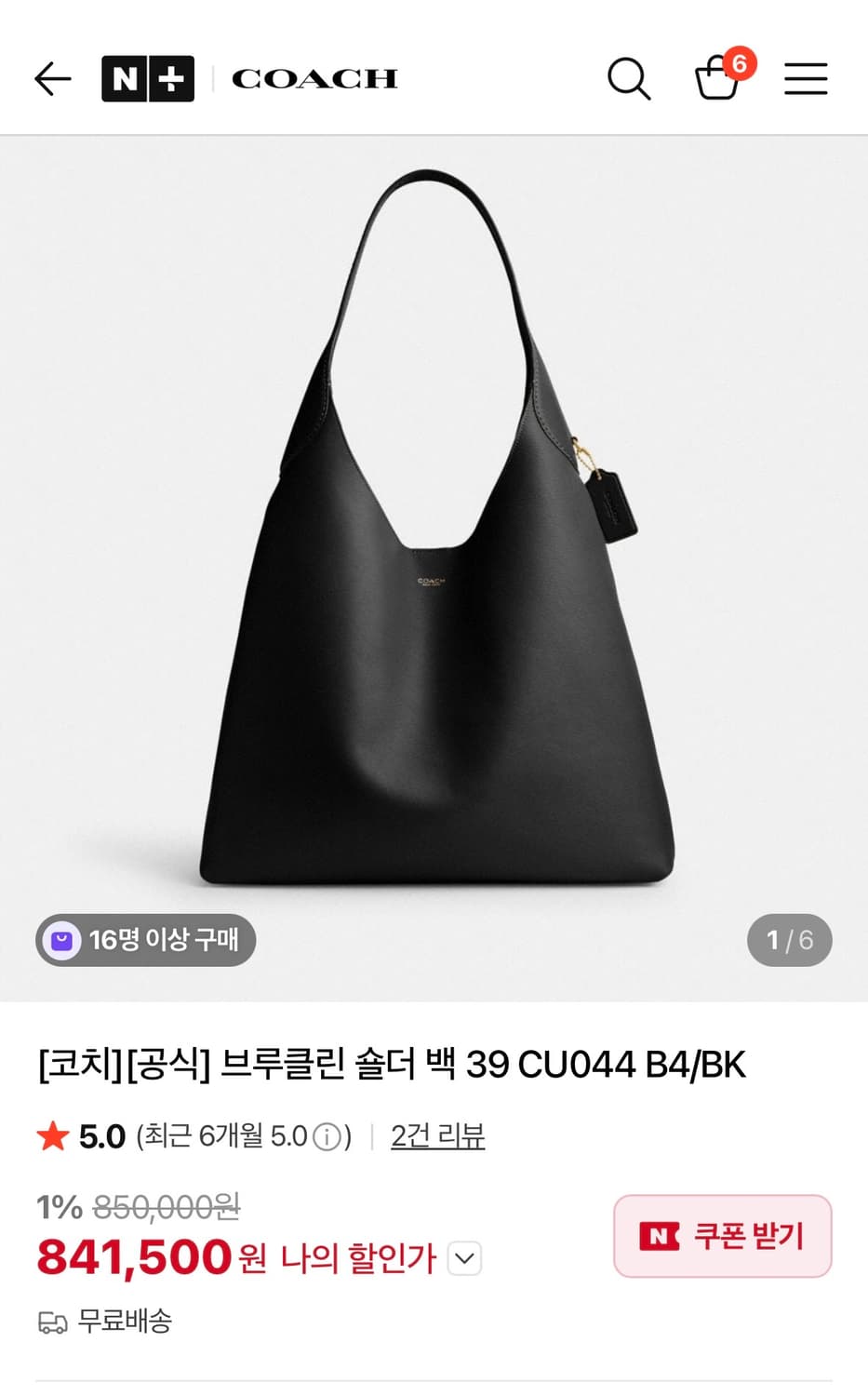Viewport: 868px width, 1396px height.
Task: Expand the 16명 이상 구매 purchase badge
Action: pos(144,941)
